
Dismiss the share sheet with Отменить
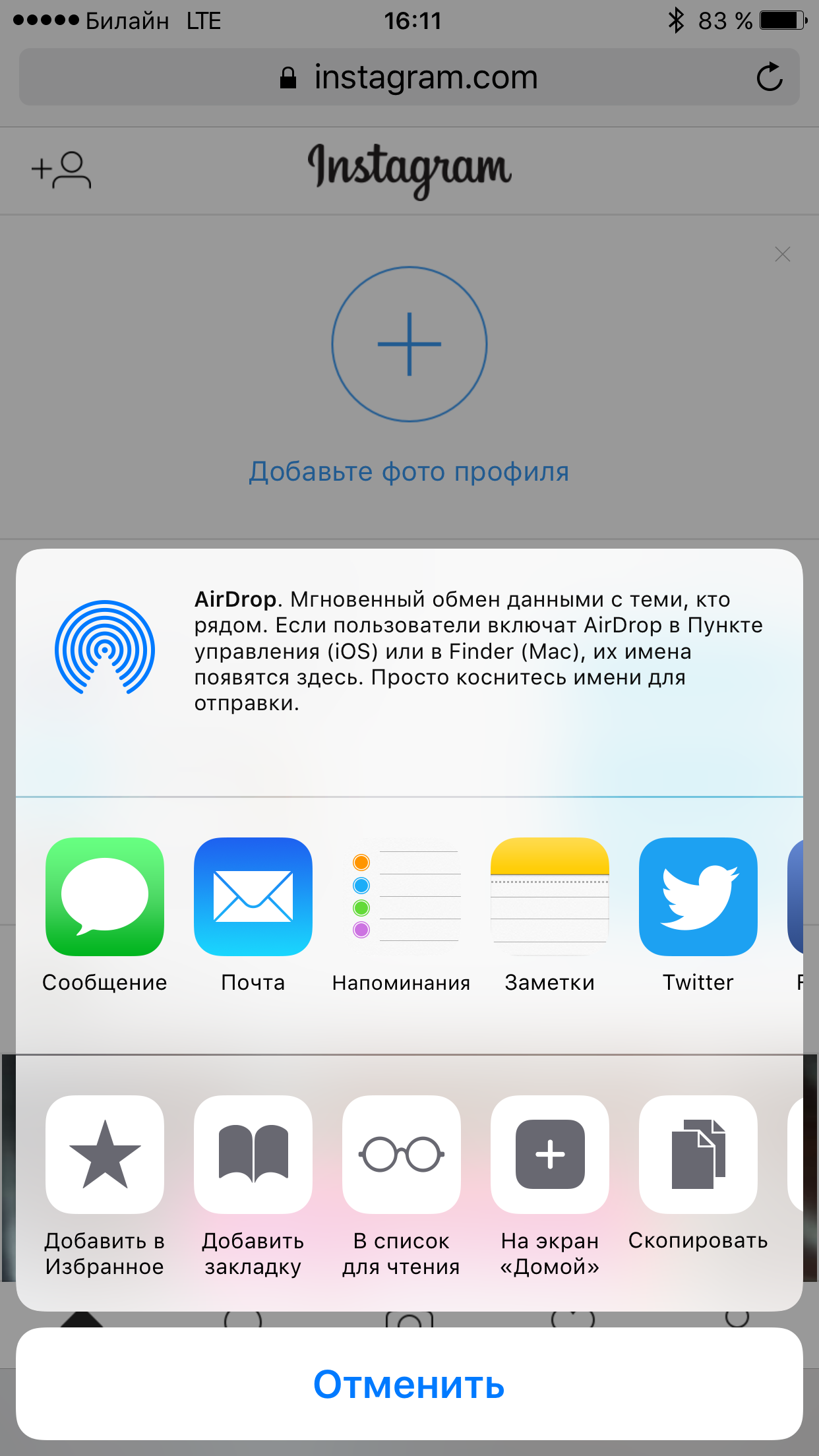point(409,1383)
